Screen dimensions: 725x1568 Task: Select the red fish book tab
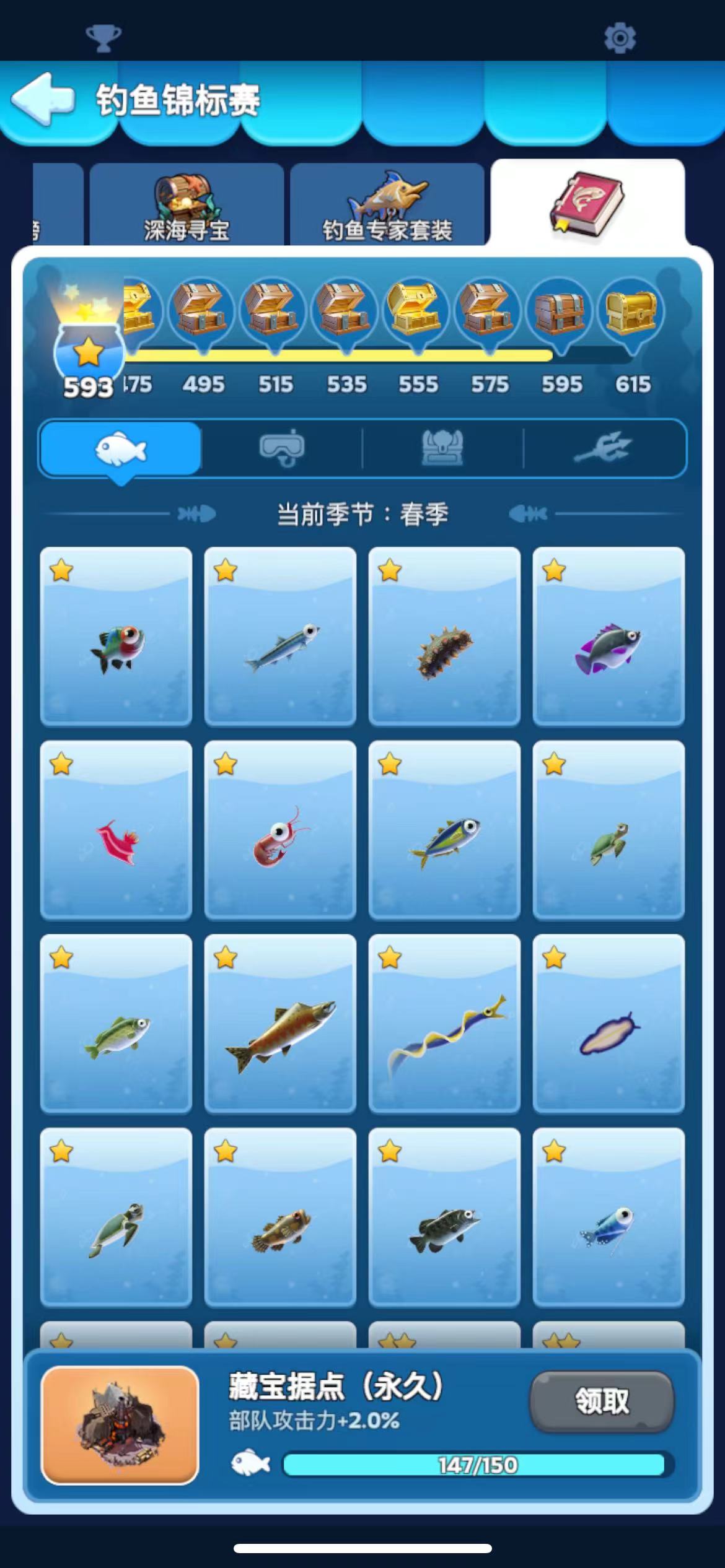pyautogui.click(x=587, y=203)
